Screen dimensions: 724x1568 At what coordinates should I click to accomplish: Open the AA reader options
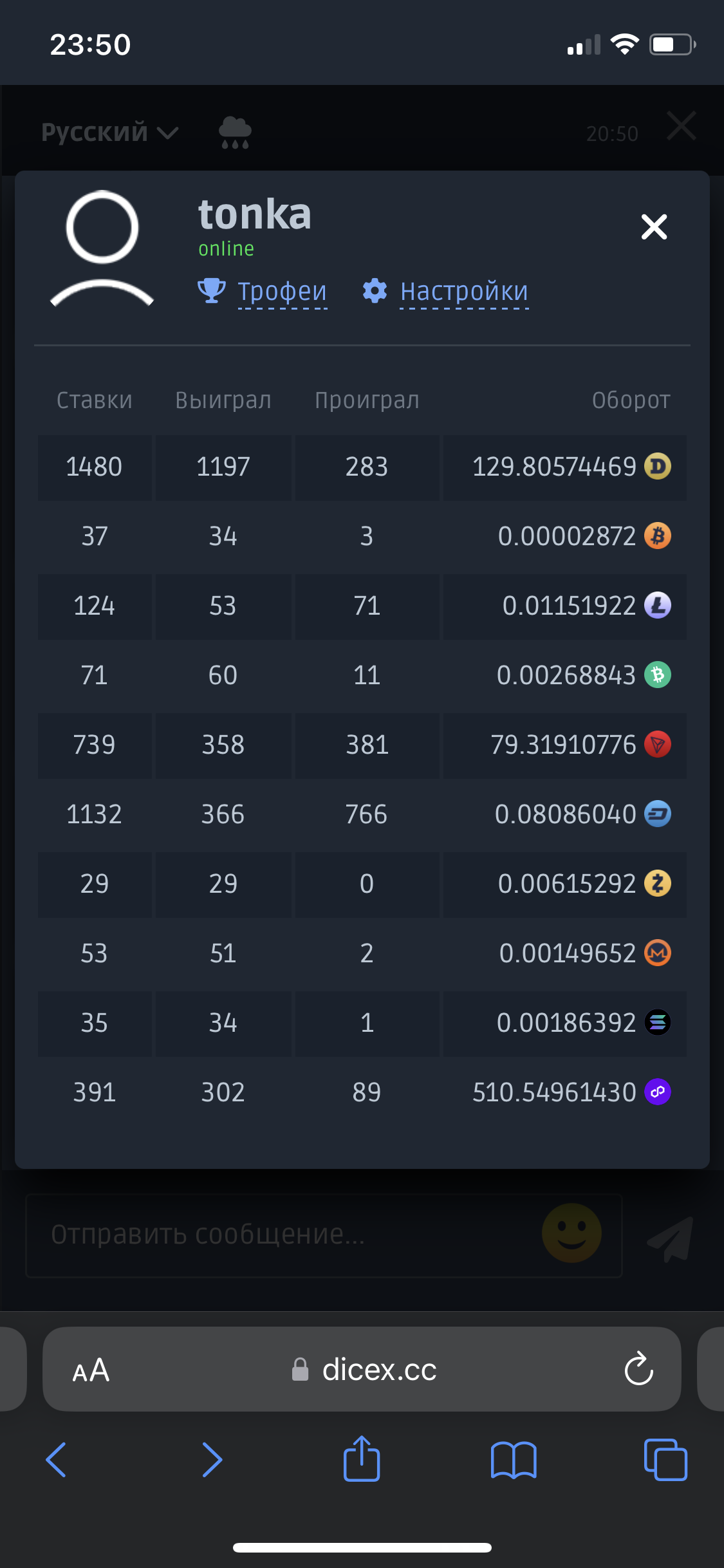click(91, 1370)
